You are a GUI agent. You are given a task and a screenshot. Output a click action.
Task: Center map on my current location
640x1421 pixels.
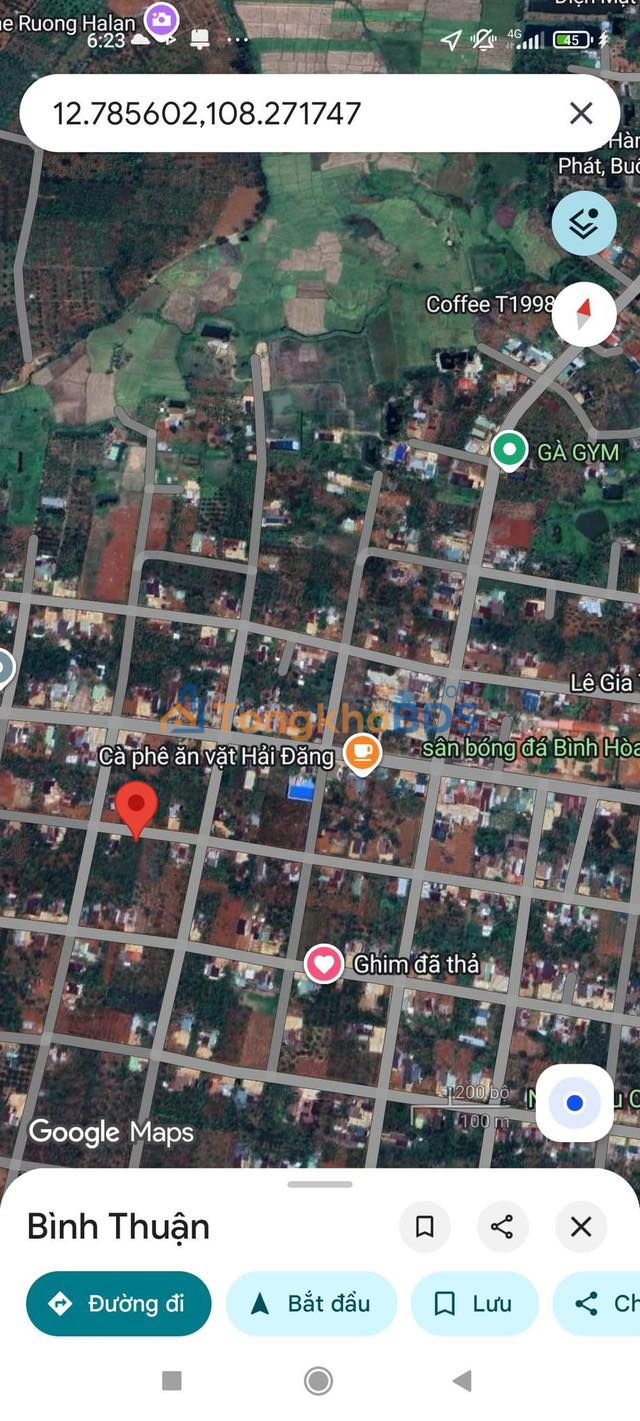574,1103
